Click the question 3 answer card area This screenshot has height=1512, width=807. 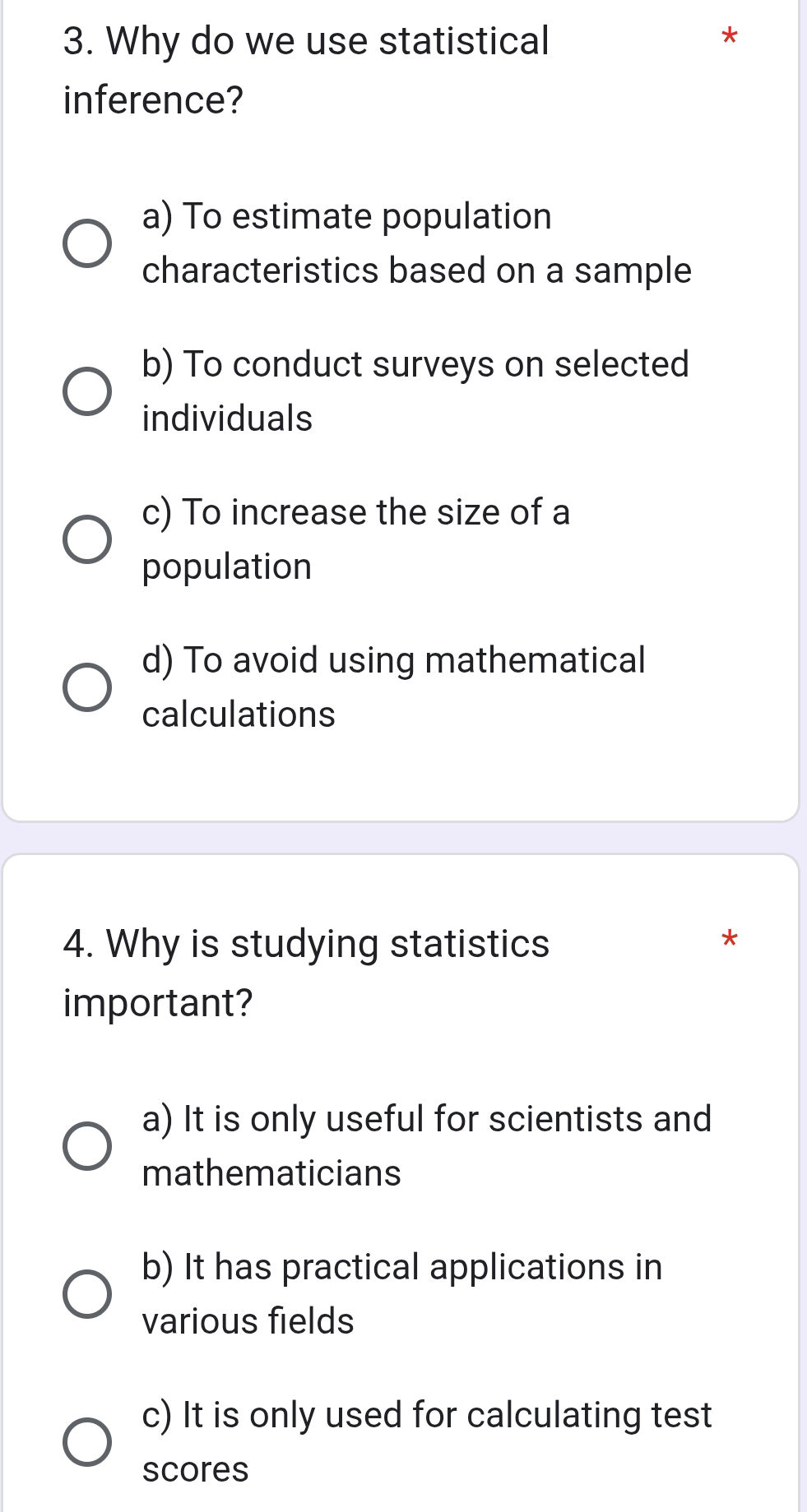pyautogui.click(x=403, y=411)
